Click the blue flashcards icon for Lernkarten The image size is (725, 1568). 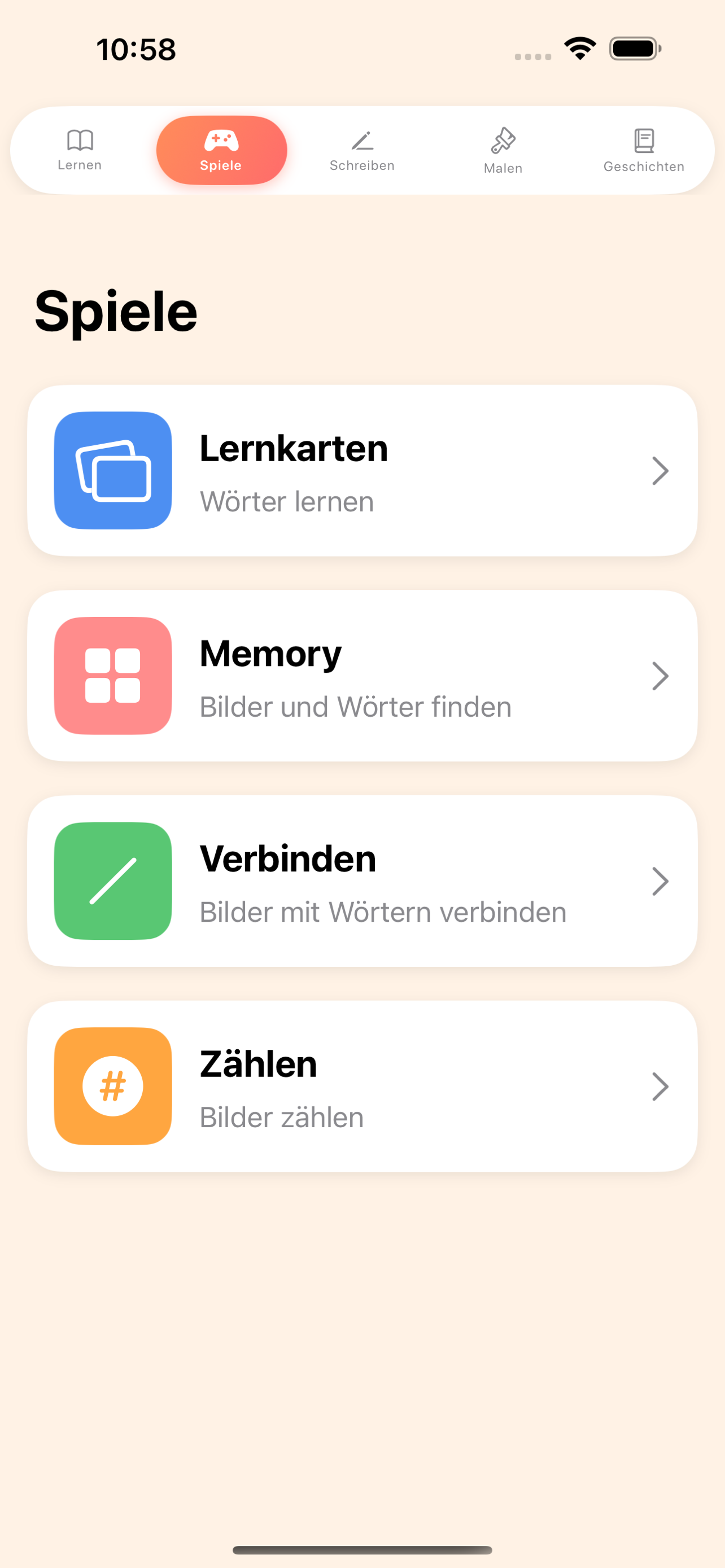click(x=112, y=471)
